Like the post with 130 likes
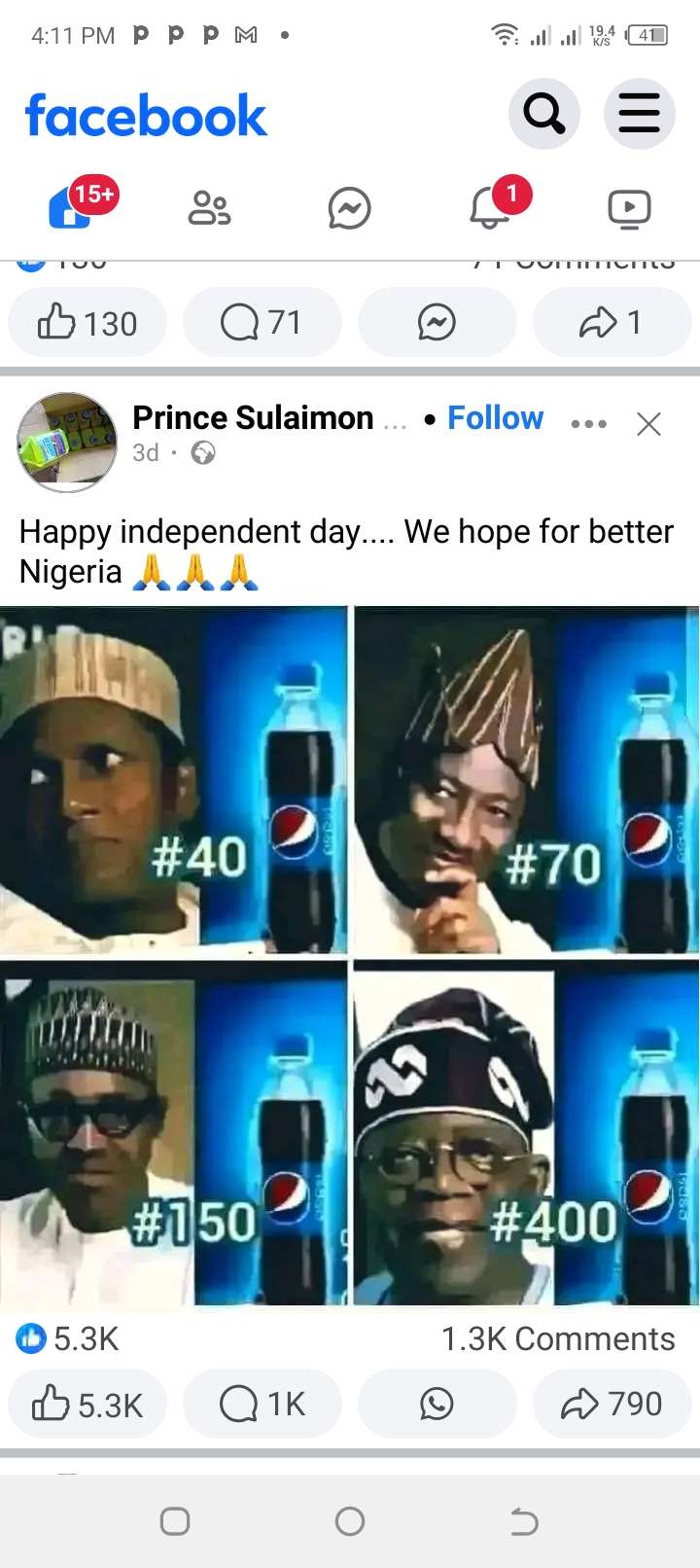This screenshot has height=1568, width=700. pos(87,322)
